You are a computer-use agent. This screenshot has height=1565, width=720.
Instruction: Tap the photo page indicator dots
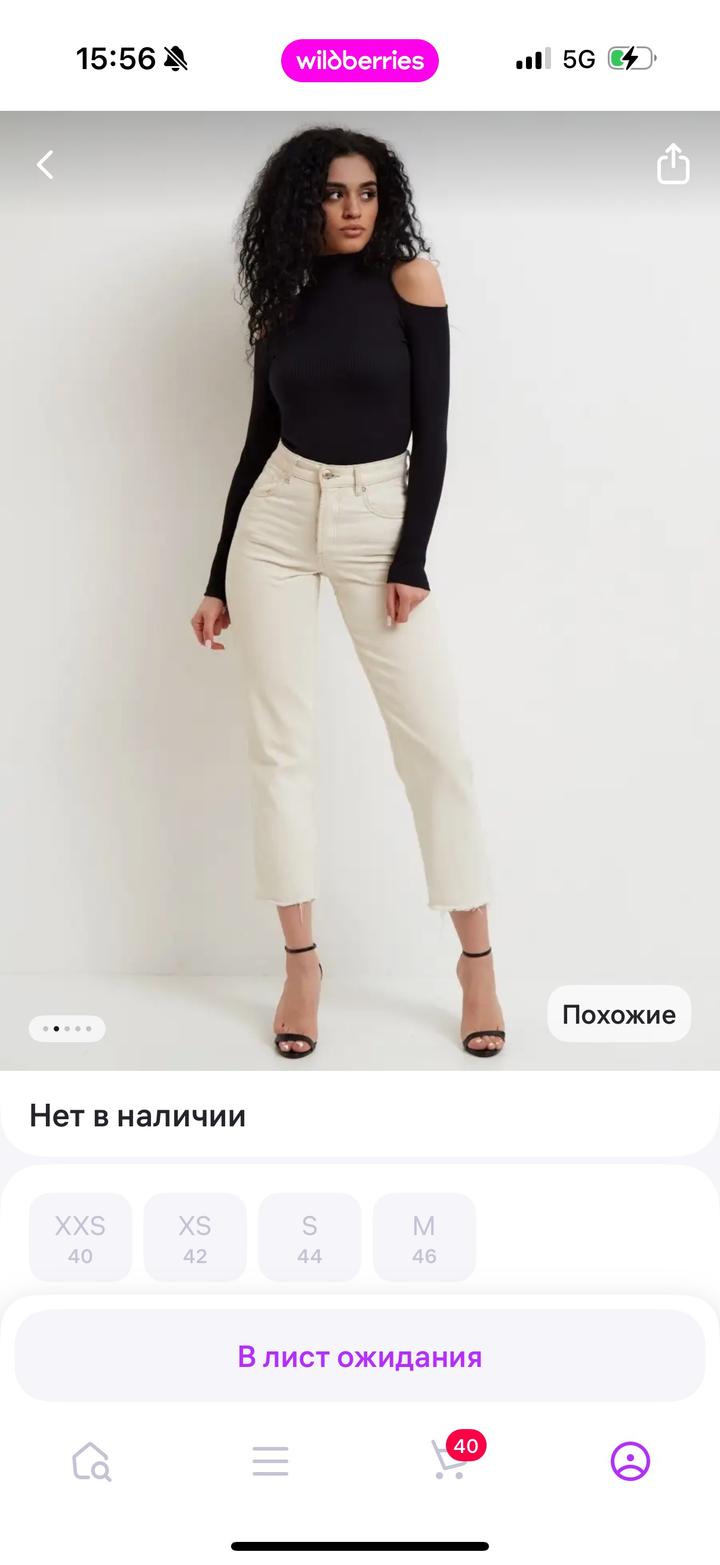coord(67,1028)
